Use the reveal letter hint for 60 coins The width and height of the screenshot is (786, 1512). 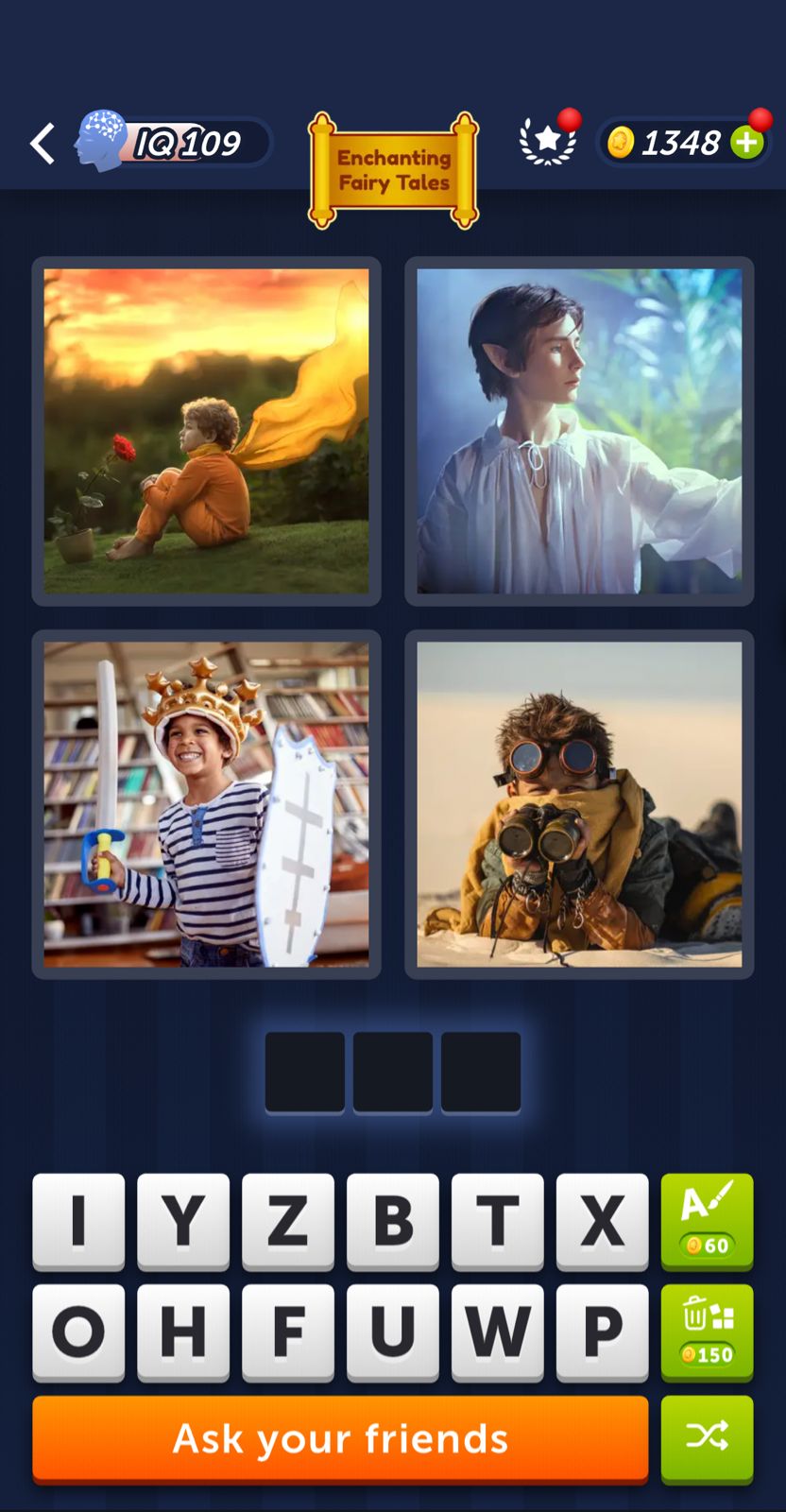[x=707, y=1220]
